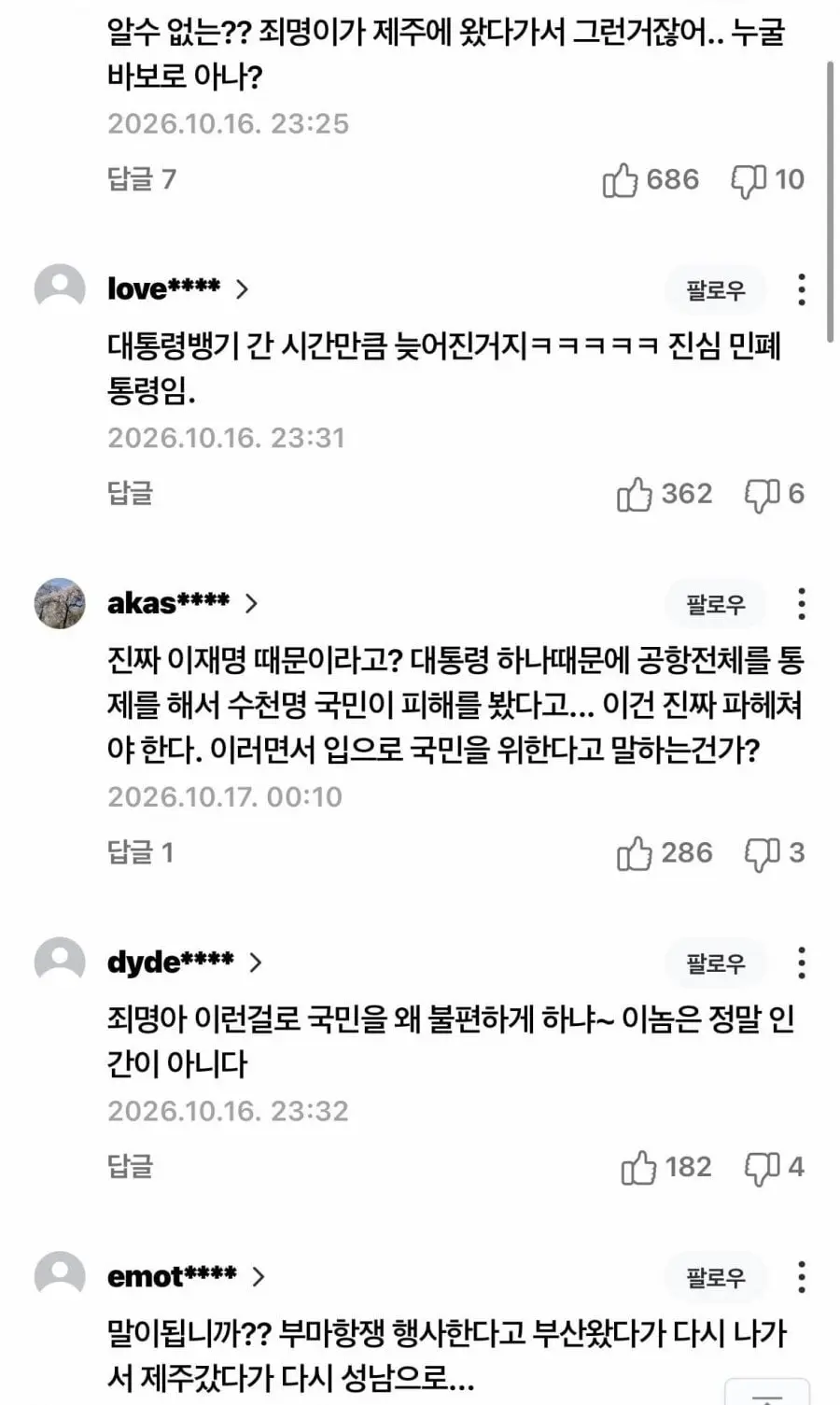Like the love**** comment
The width and height of the screenshot is (840, 1405).
(664, 494)
